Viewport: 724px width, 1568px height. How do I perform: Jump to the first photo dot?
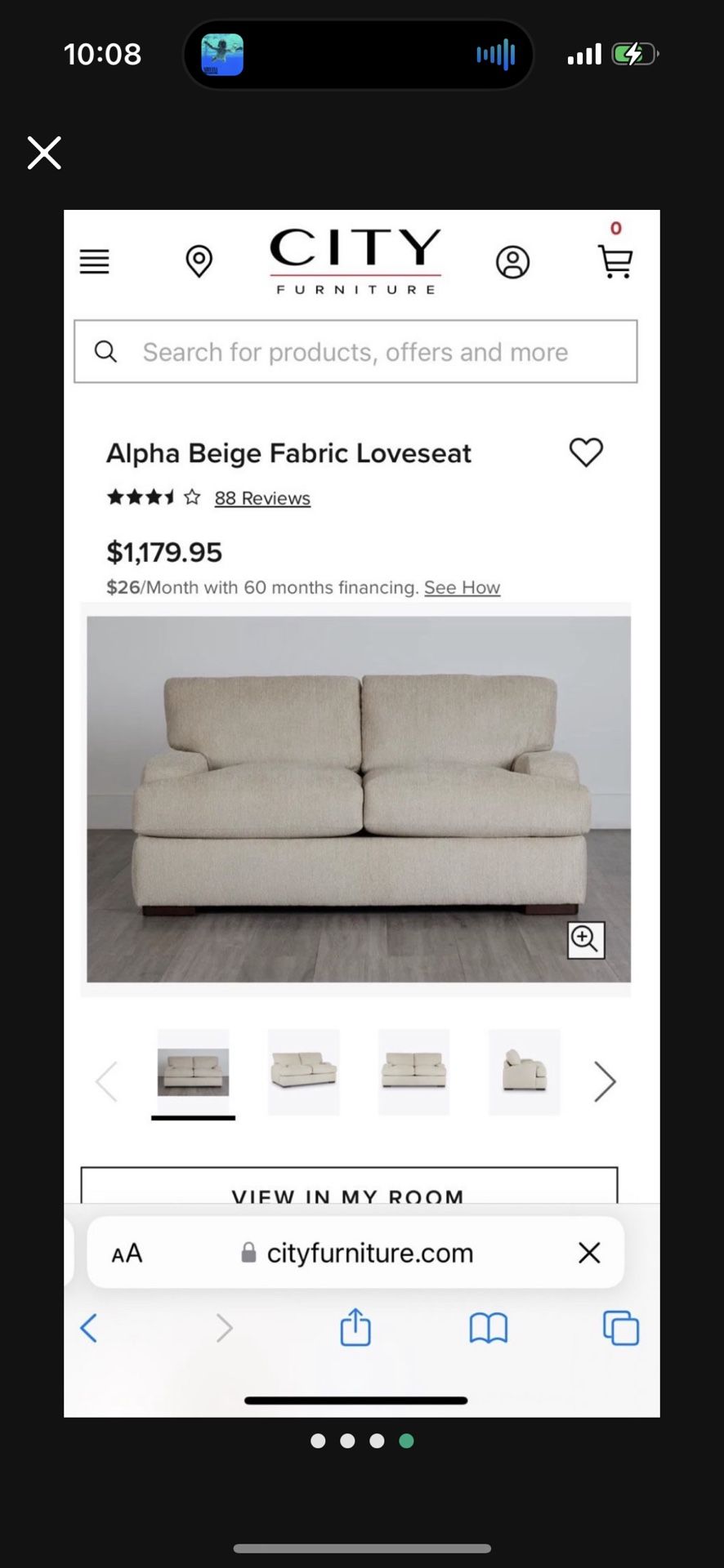(318, 1441)
